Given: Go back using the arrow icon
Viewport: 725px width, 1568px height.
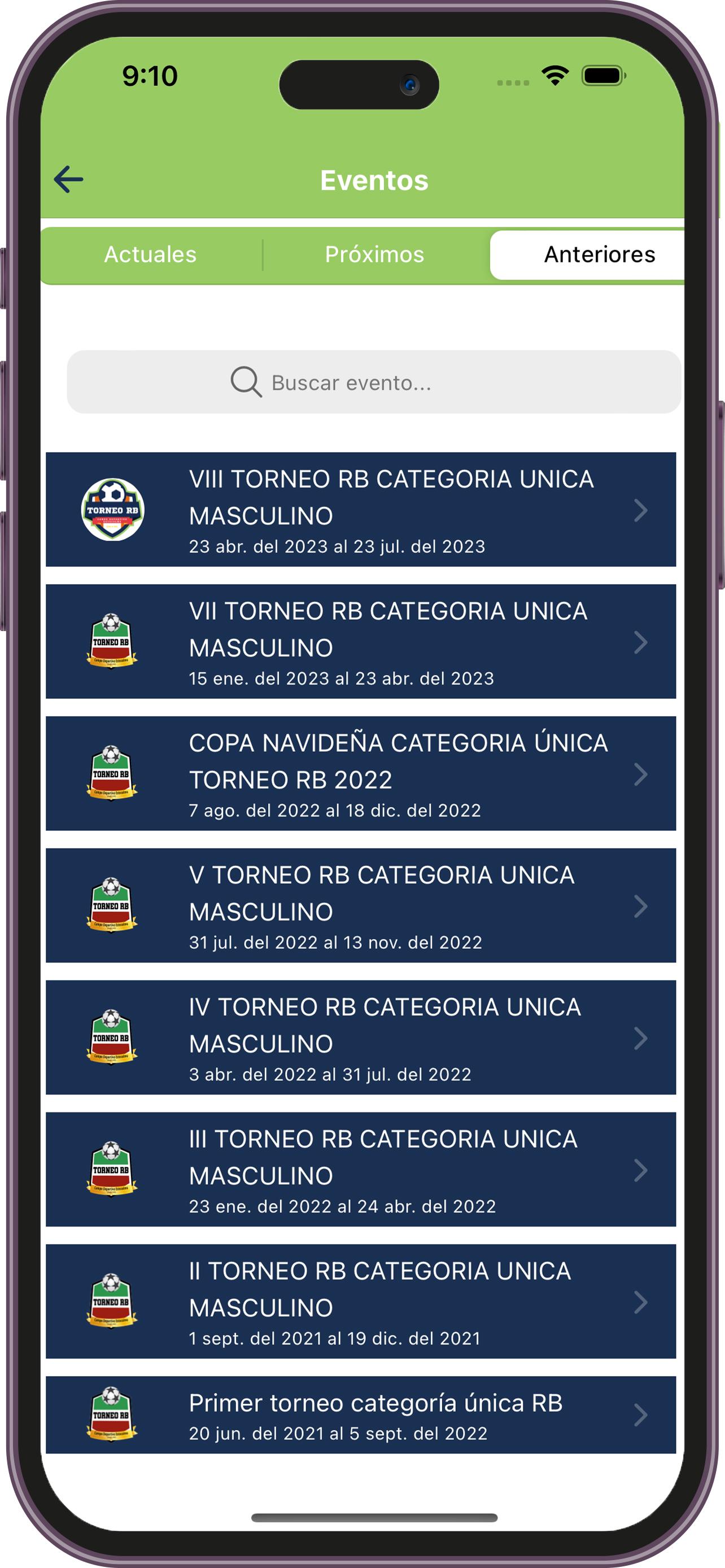Looking at the screenshot, I should coord(69,179).
